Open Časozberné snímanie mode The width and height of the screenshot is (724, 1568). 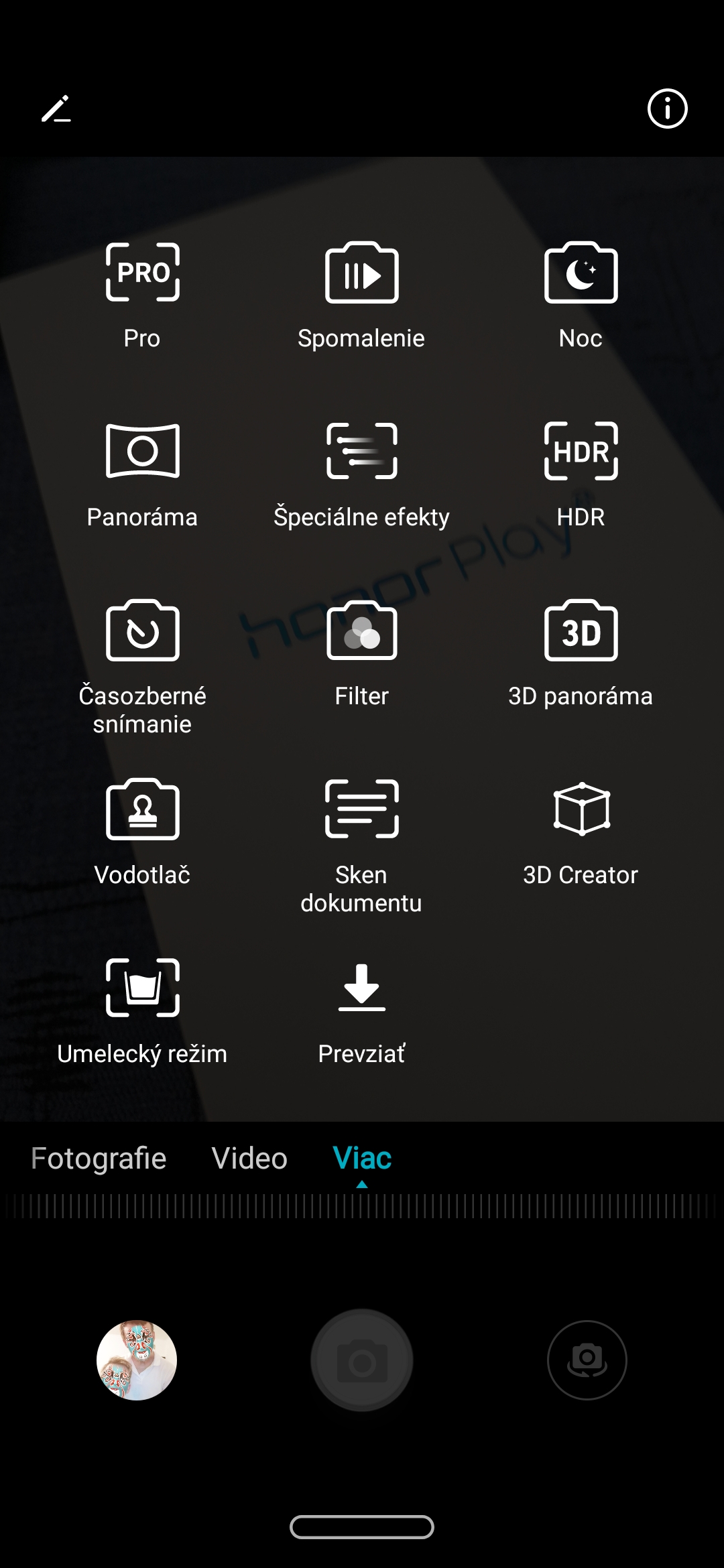tap(142, 668)
